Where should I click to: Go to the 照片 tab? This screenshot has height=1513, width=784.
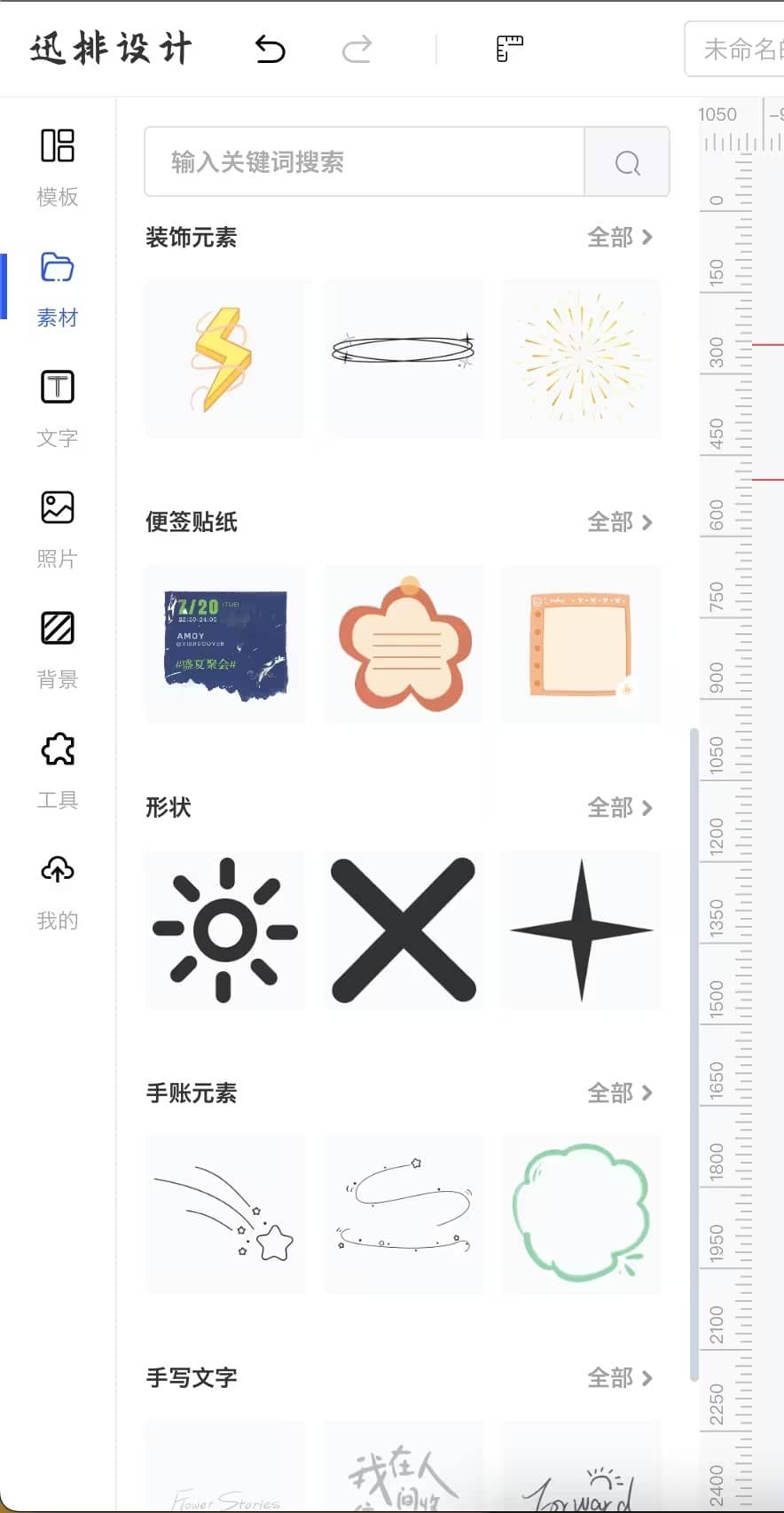coord(58,529)
